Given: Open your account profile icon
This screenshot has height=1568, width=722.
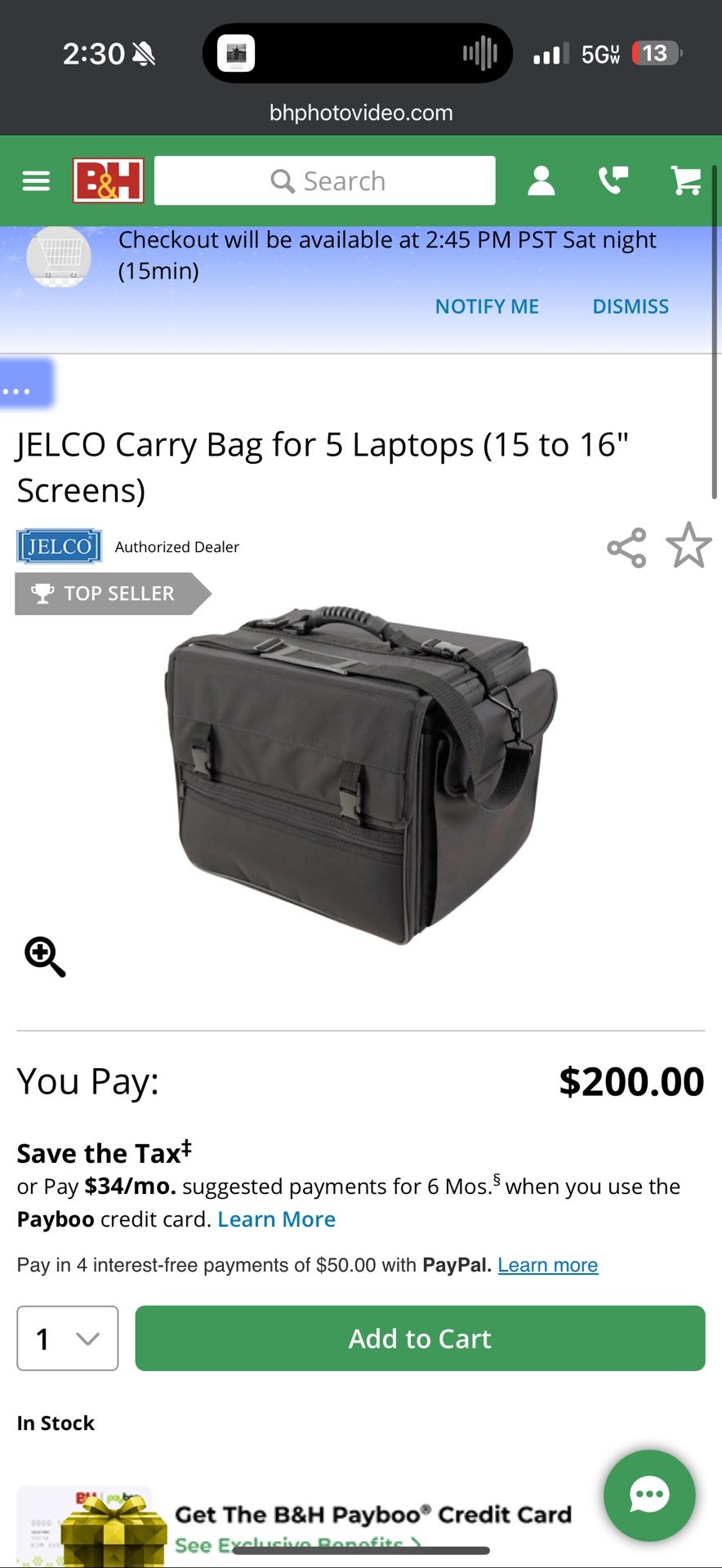Looking at the screenshot, I should coord(541,180).
